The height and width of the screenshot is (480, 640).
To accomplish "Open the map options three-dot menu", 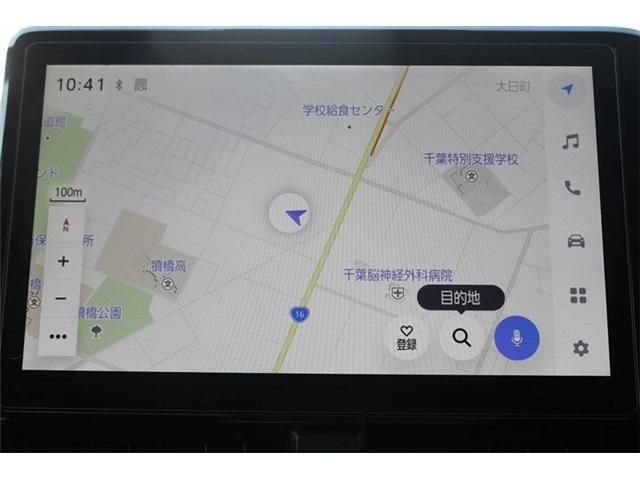I will pos(59,336).
